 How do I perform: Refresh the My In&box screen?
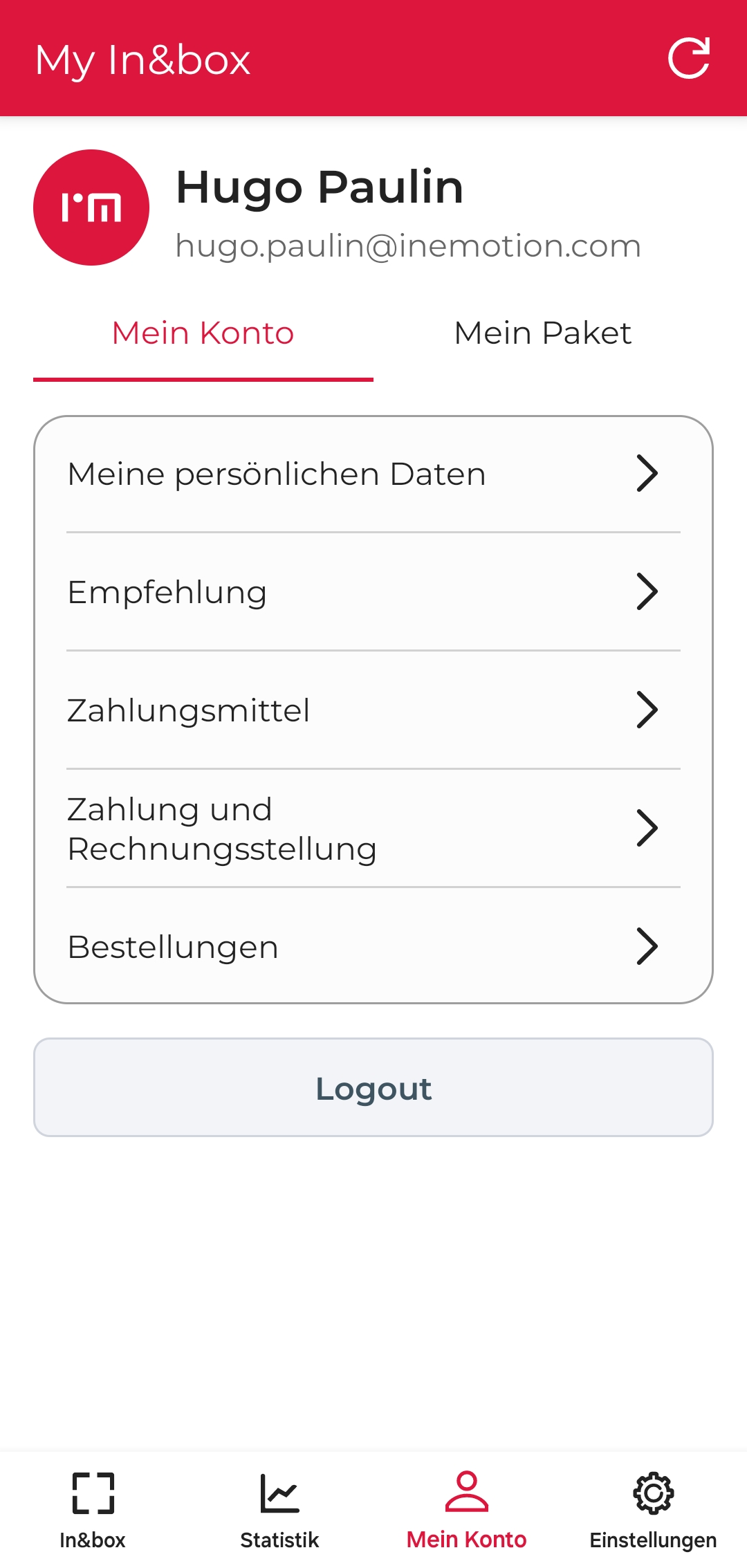coord(689,58)
